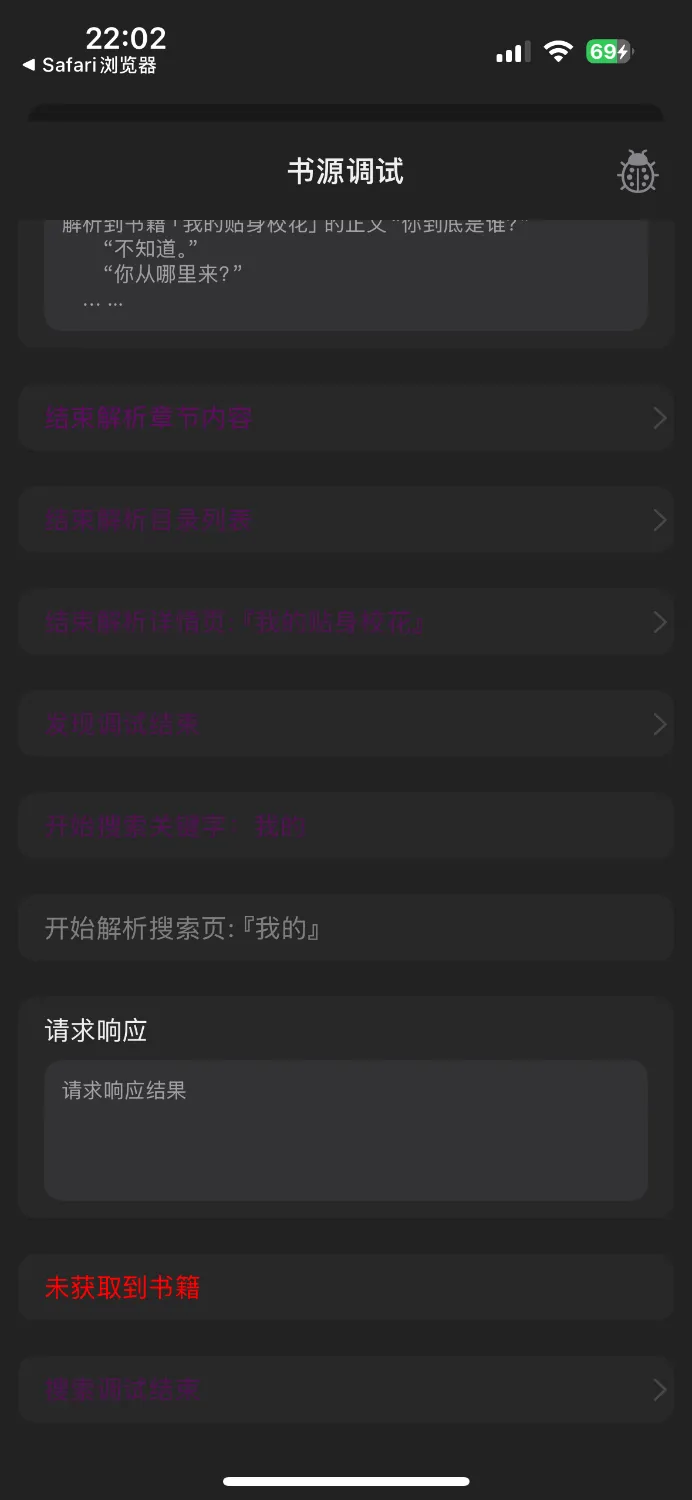Viewport: 692px width, 1500px height.
Task: Open the 结束解析目录列表 row
Action: click(x=345, y=520)
